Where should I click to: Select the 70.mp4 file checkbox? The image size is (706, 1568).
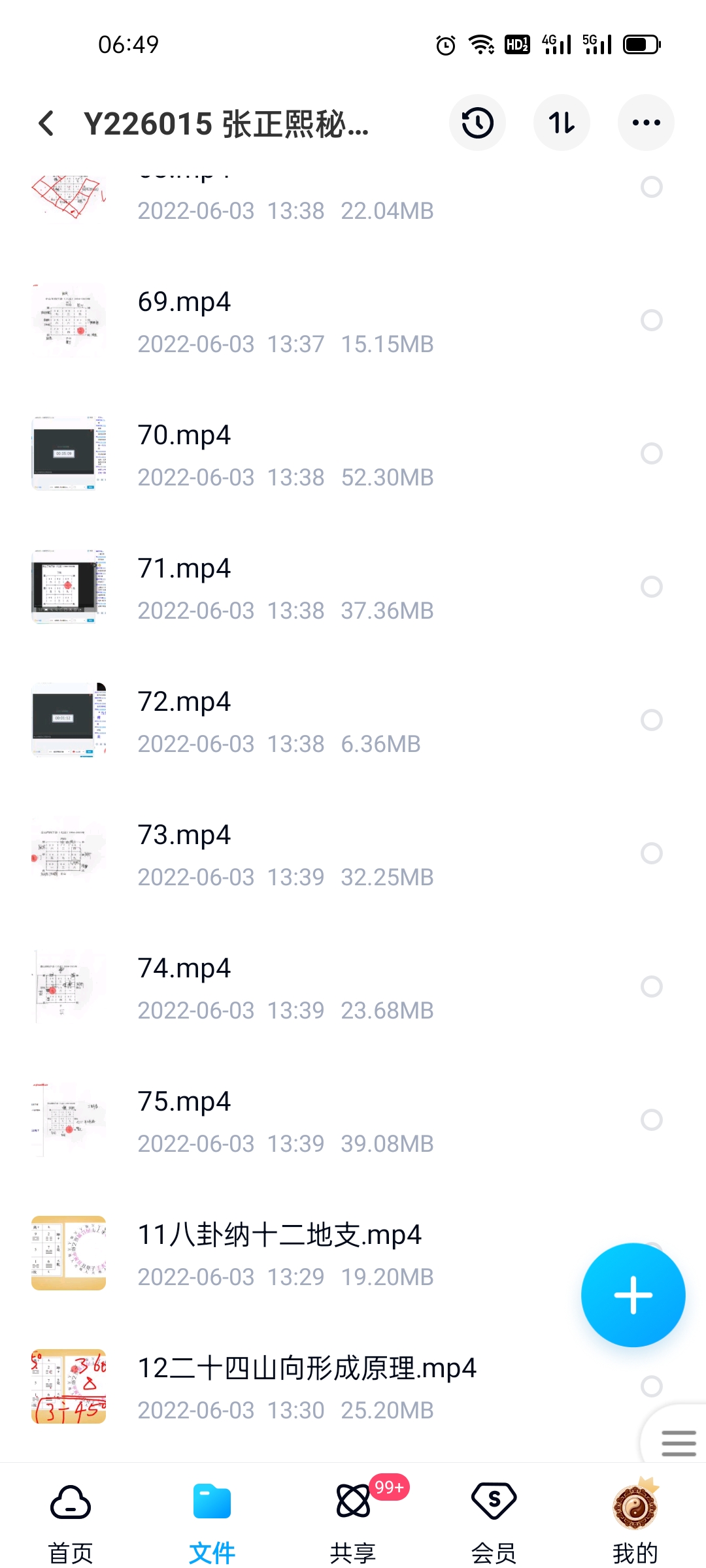click(x=652, y=453)
